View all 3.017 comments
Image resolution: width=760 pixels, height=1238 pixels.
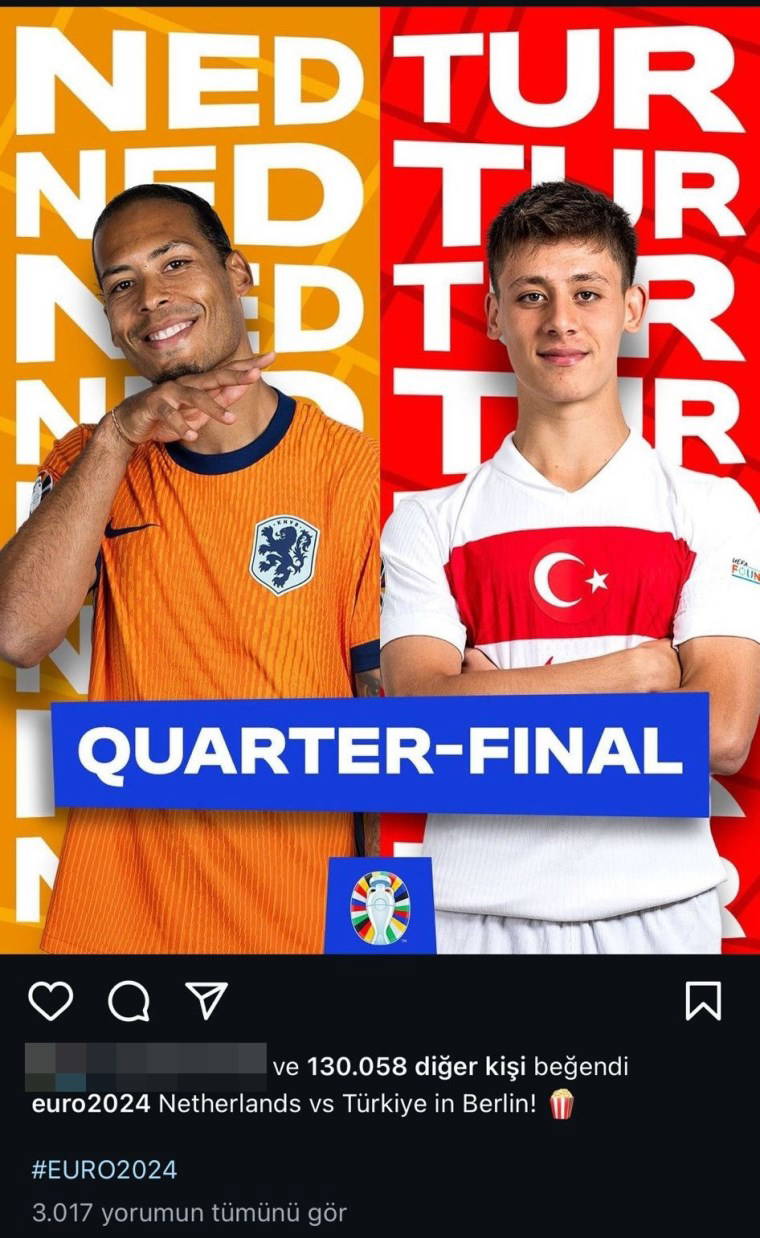coord(189,1213)
